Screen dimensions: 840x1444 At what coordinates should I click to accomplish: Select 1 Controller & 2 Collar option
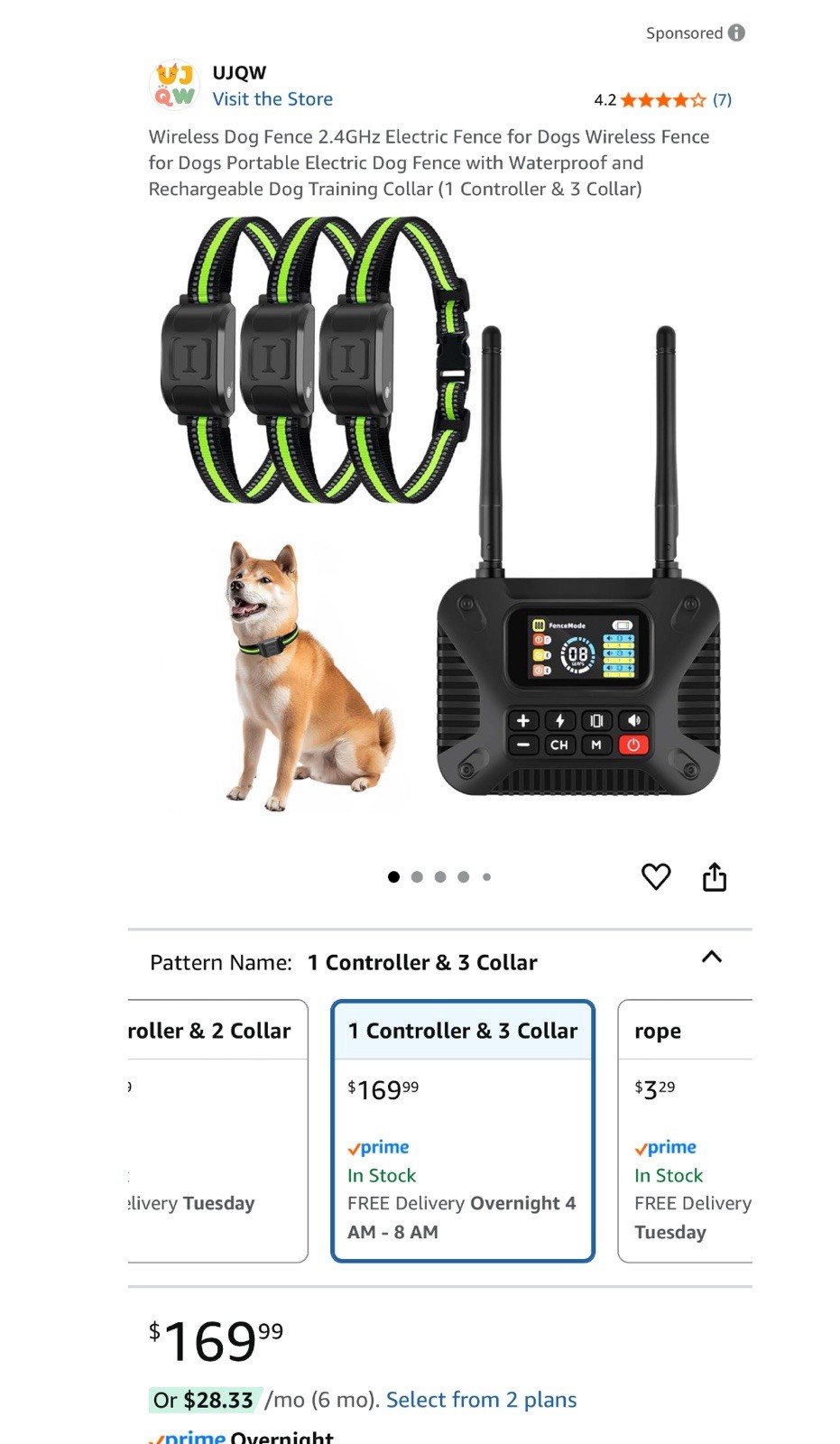tap(217, 1130)
